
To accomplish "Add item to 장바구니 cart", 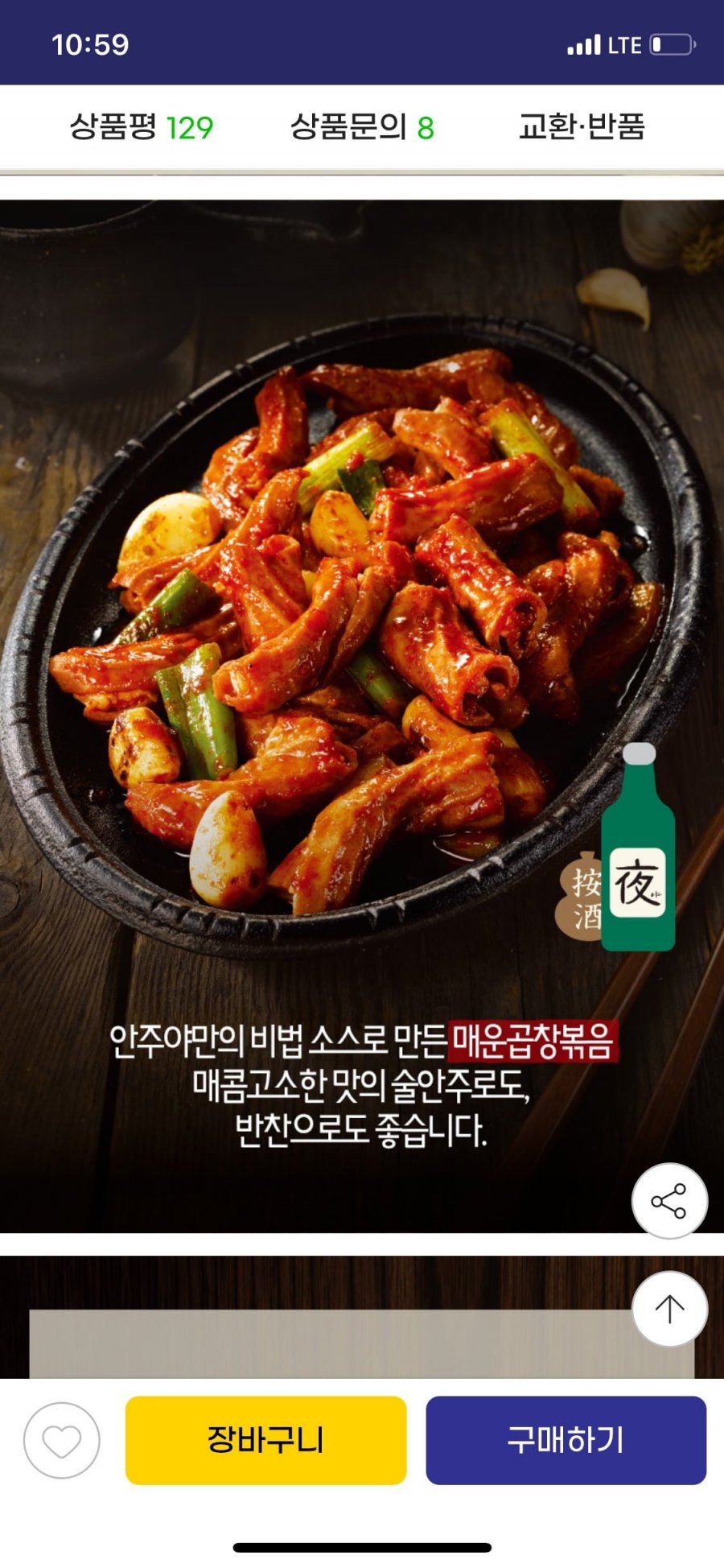I will (265, 1440).
